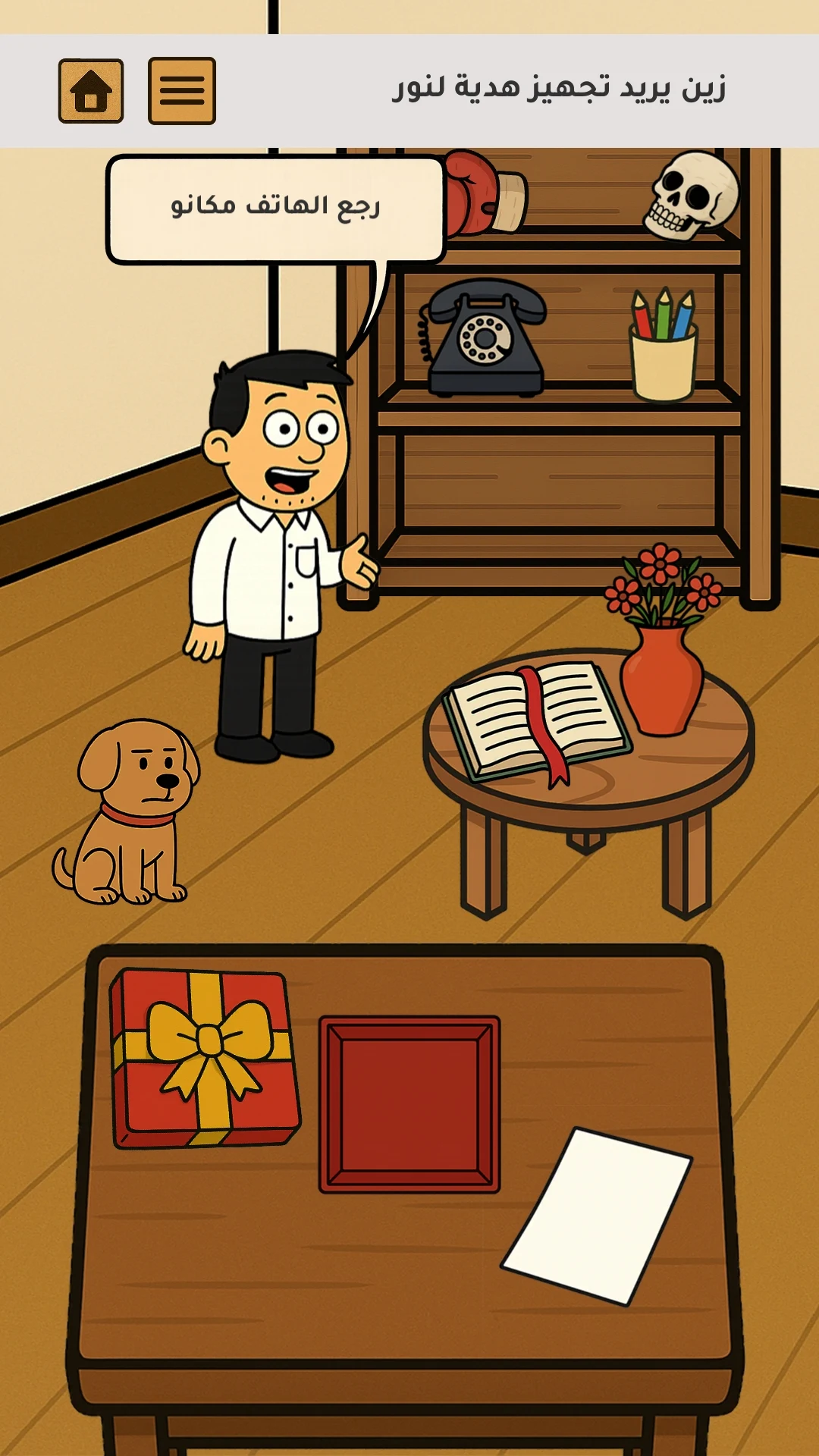Image resolution: width=819 pixels, height=1456 pixels.
Task: Pick the red boxing glove
Action: [x=484, y=193]
